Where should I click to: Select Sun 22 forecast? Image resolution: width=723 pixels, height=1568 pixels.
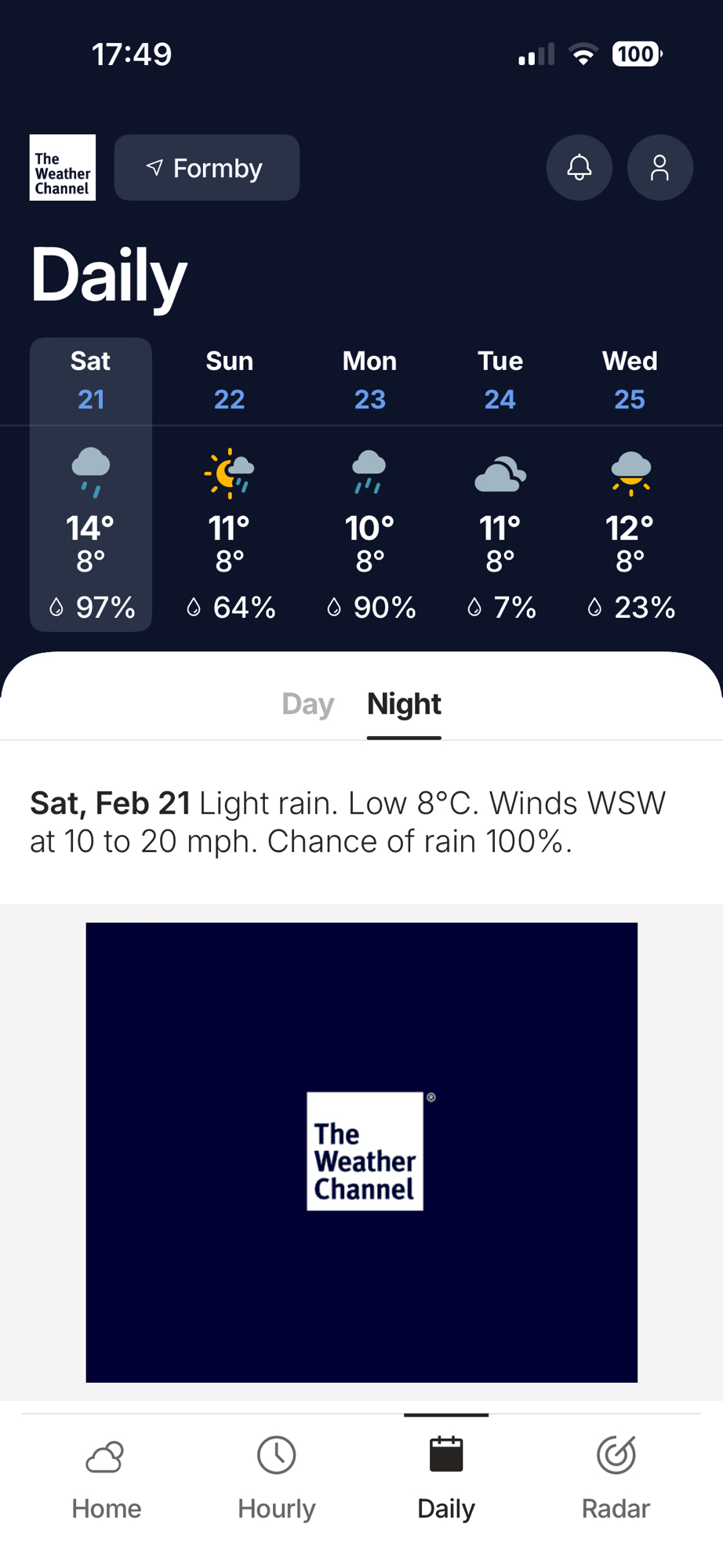230,484
